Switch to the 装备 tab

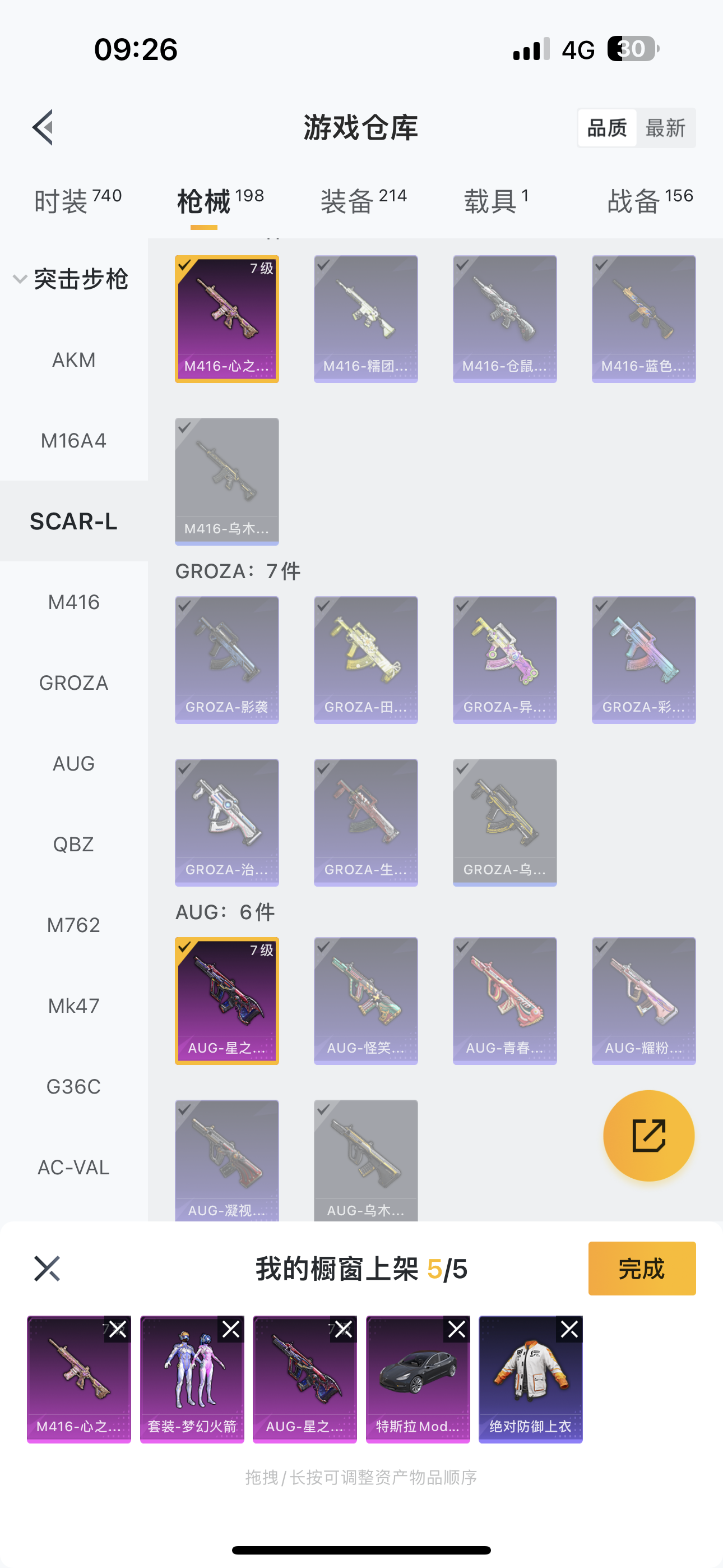[x=363, y=201]
